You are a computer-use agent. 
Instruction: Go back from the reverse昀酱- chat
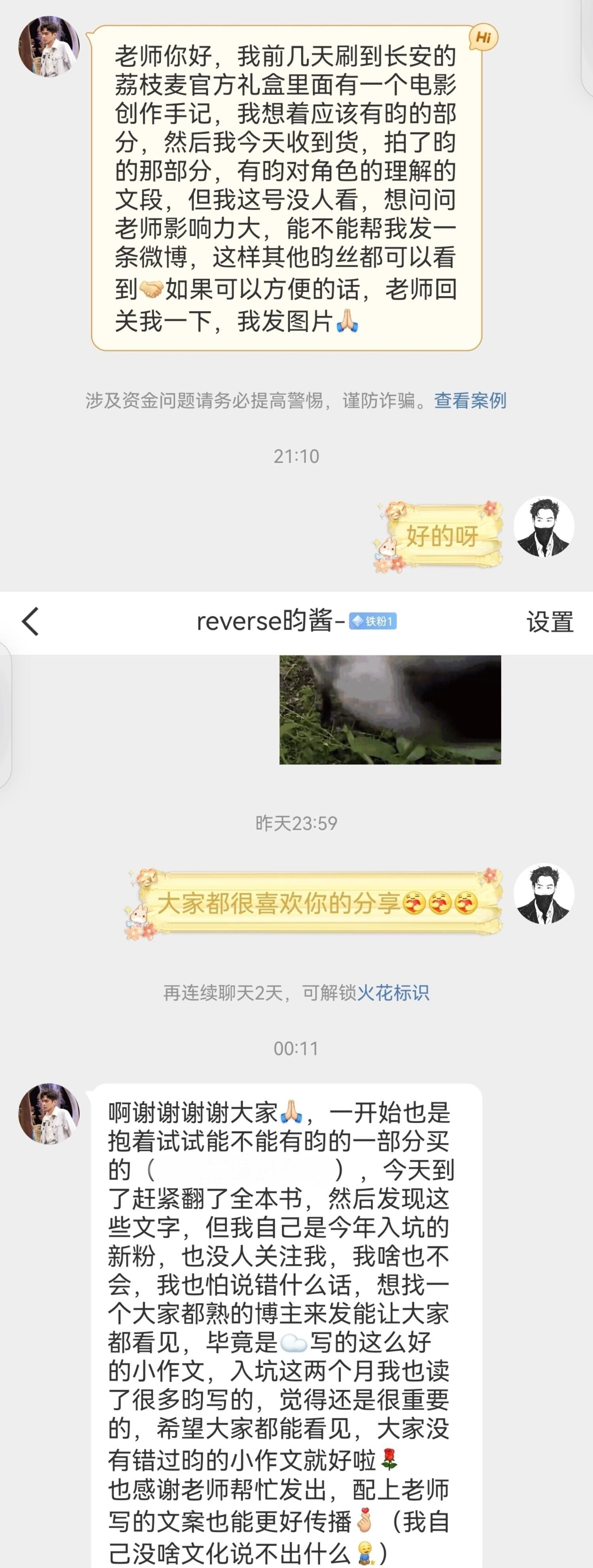coord(30,621)
